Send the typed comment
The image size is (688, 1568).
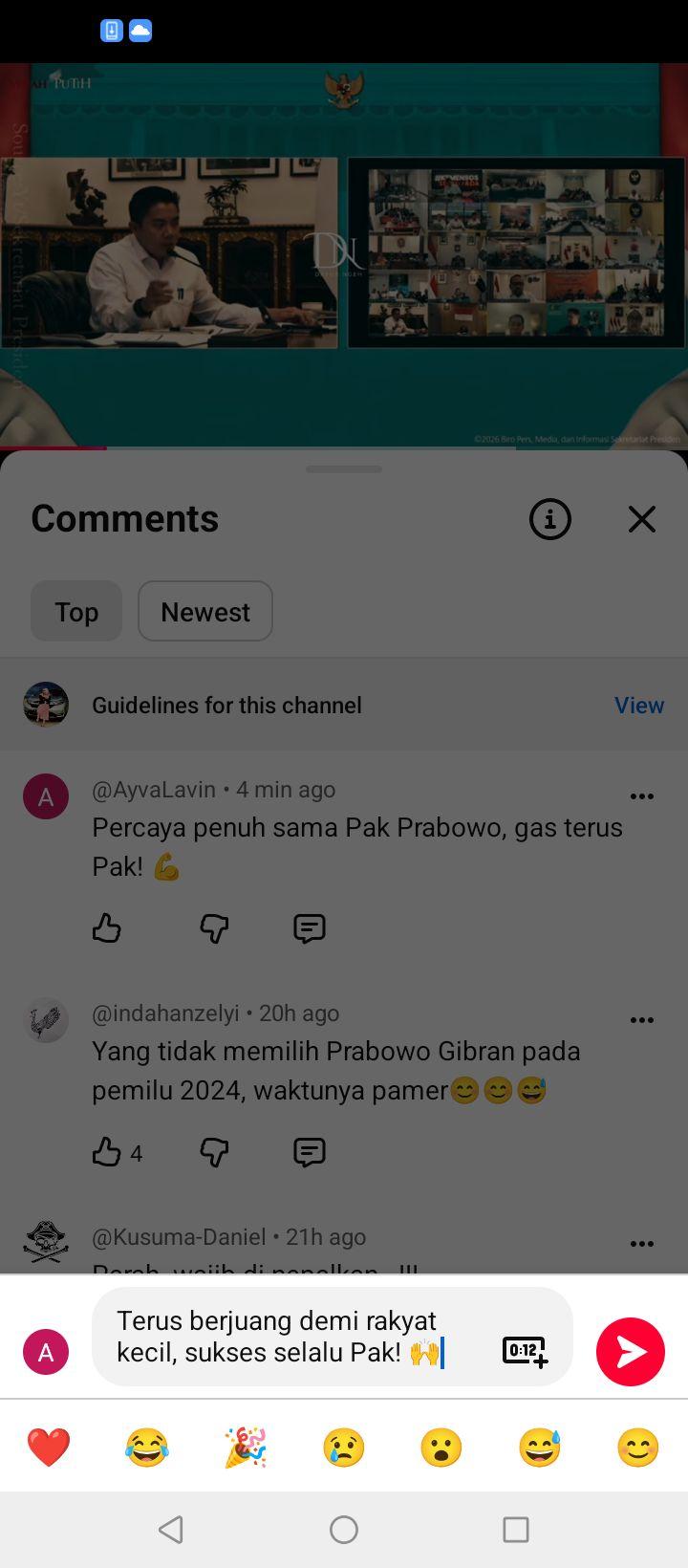(631, 1351)
